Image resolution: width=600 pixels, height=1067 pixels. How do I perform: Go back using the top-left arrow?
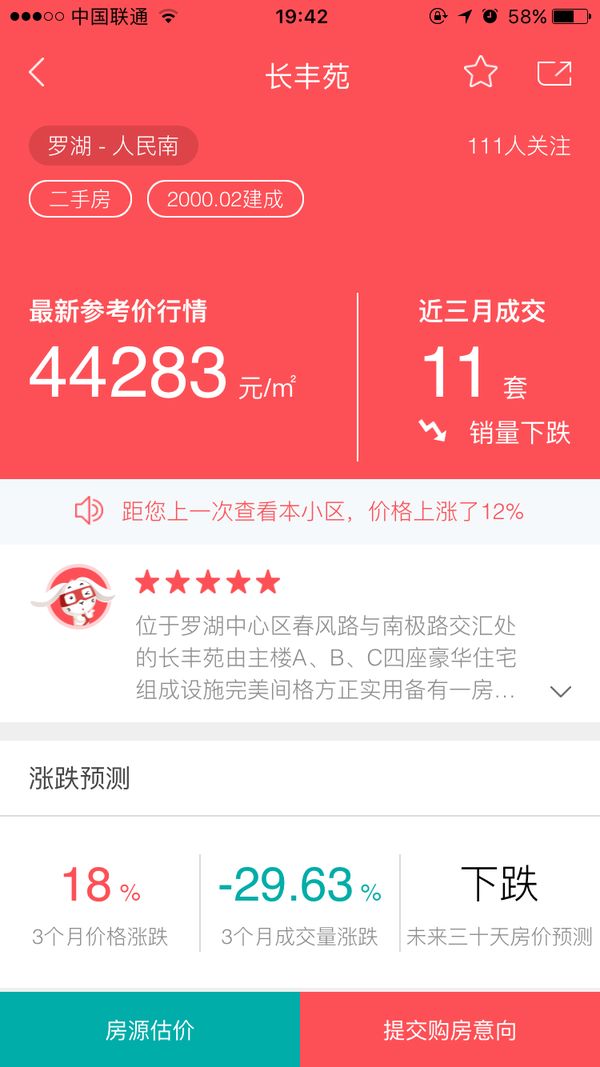point(37,72)
